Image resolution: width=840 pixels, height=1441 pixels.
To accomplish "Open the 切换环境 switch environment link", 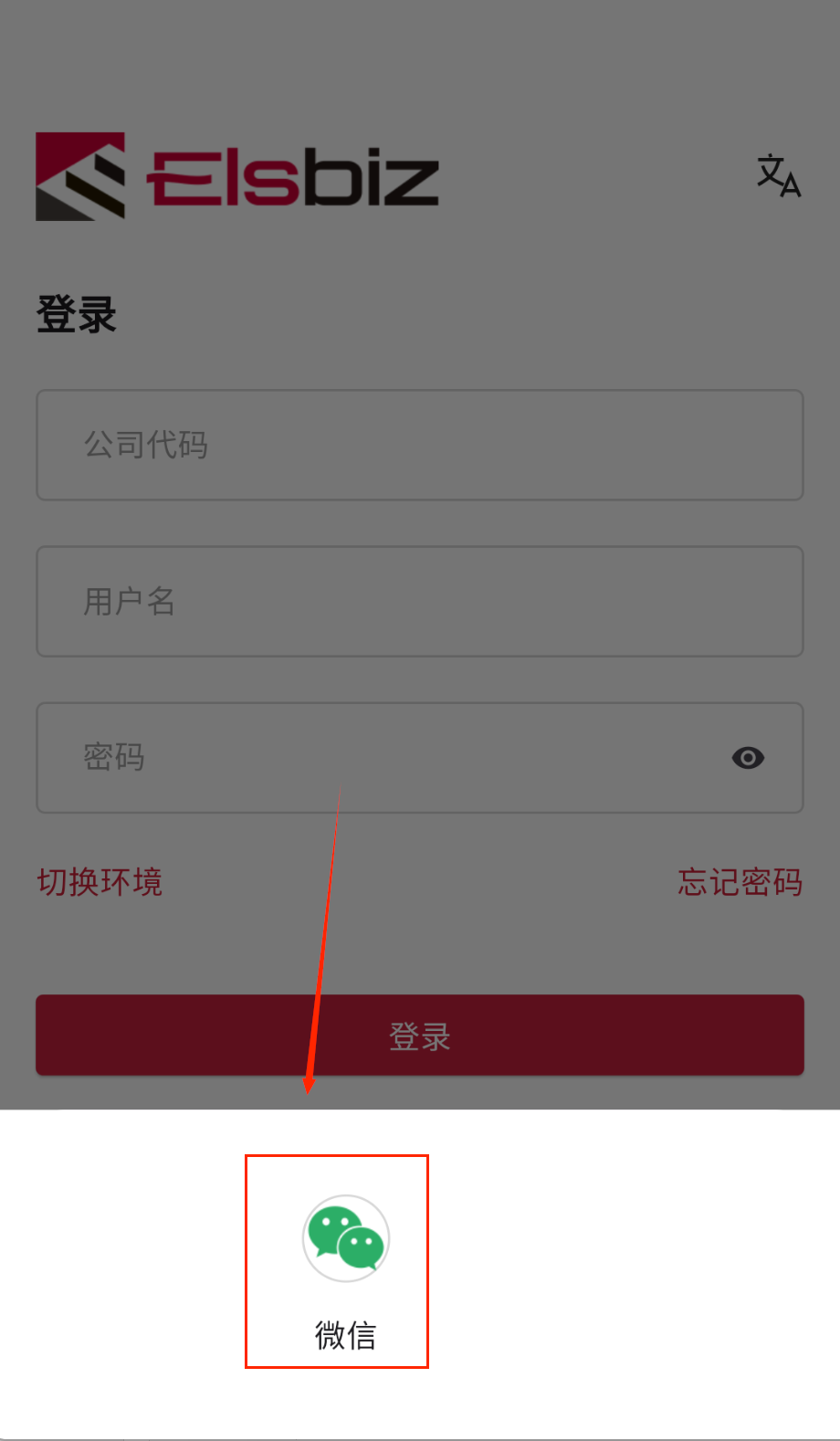I will tap(100, 882).
